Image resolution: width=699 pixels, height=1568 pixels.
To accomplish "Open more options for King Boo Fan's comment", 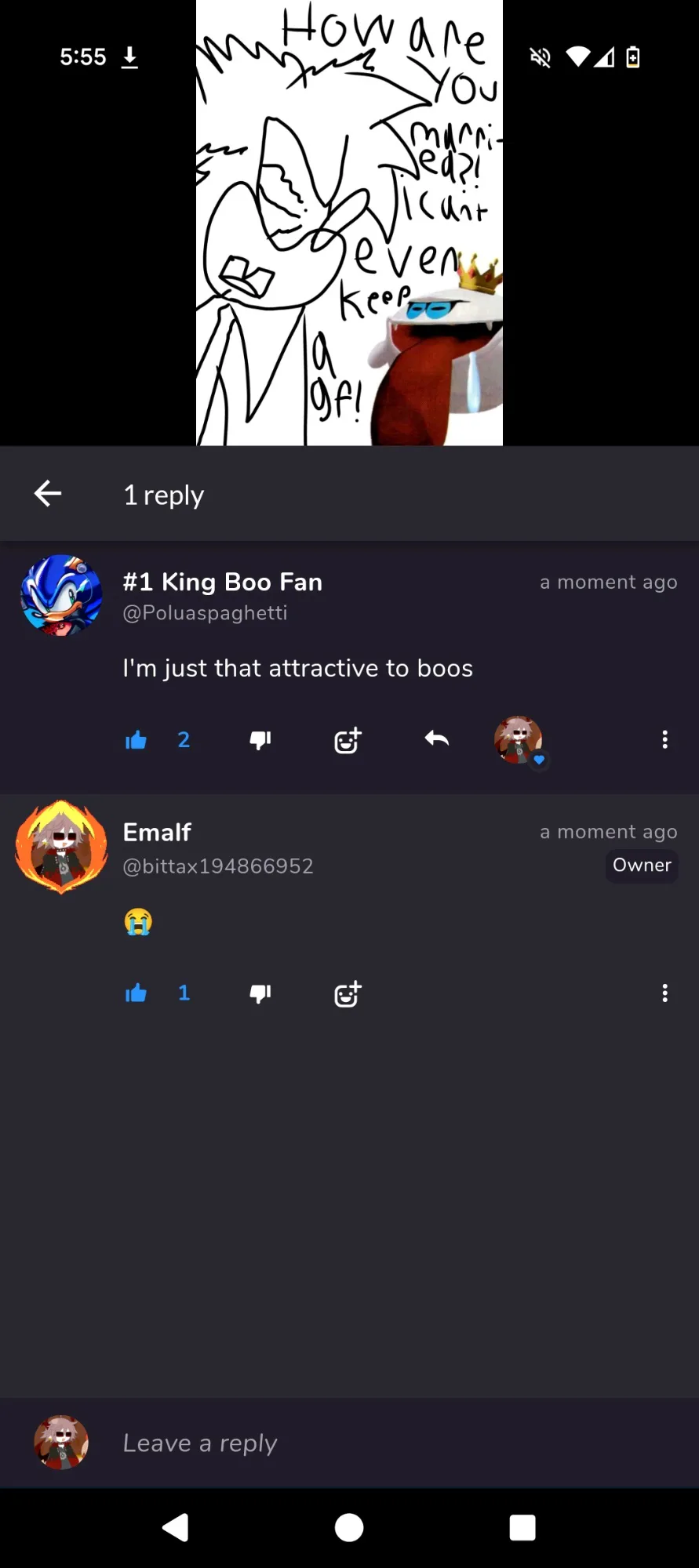I will coord(664,739).
